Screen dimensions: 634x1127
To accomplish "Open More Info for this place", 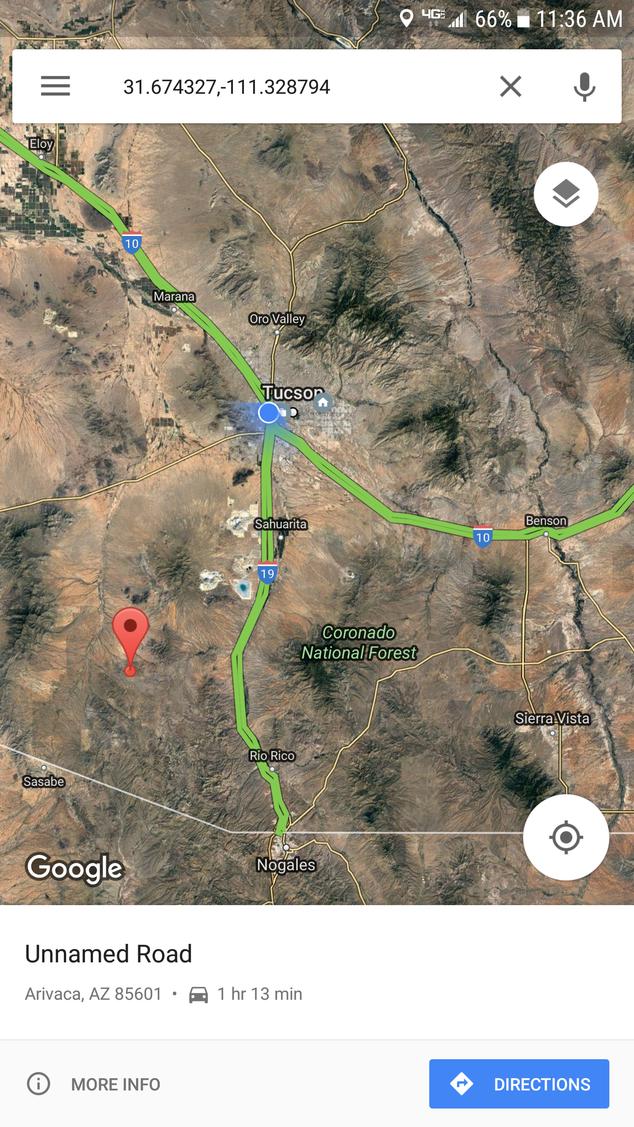I will click(x=93, y=1084).
